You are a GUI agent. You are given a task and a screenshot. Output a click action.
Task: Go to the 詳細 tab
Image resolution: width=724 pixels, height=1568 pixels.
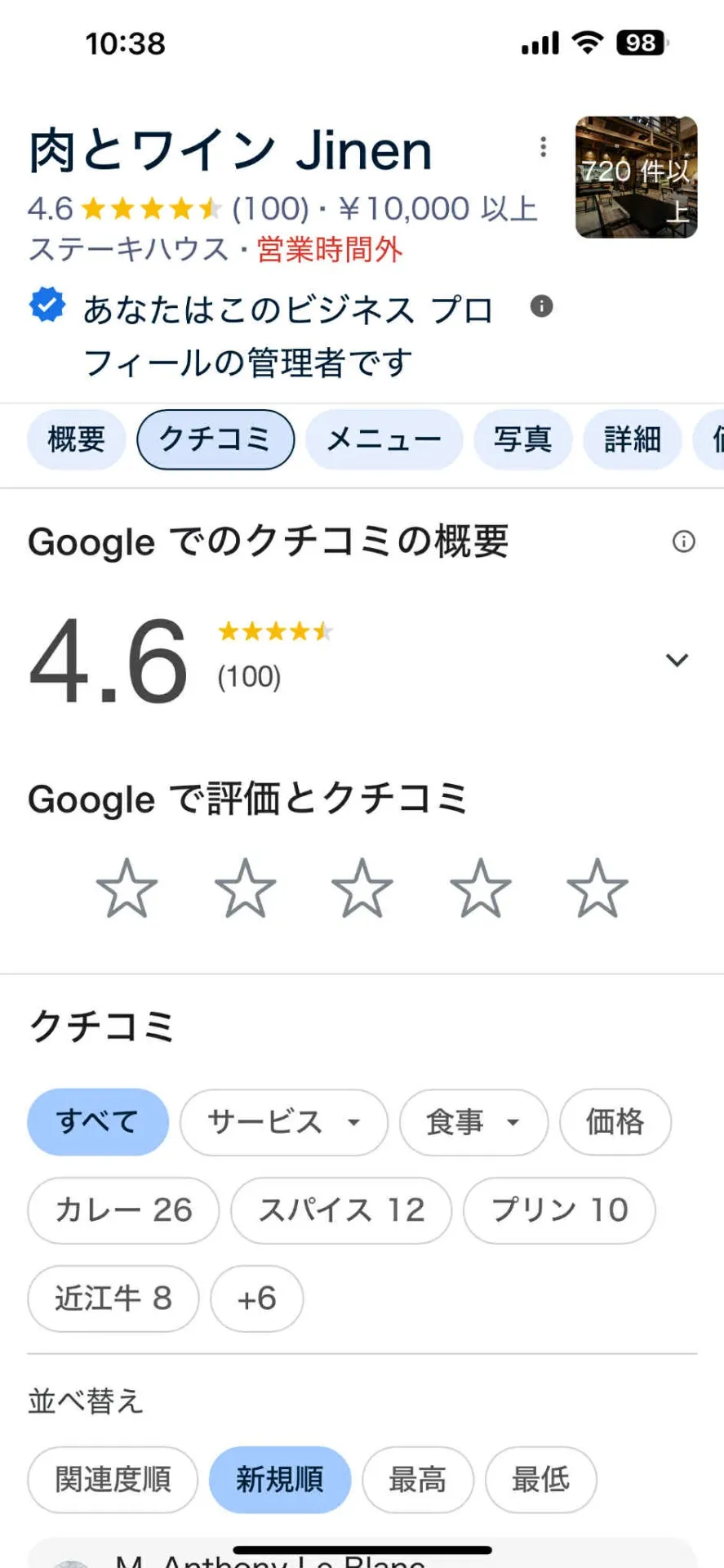(633, 439)
